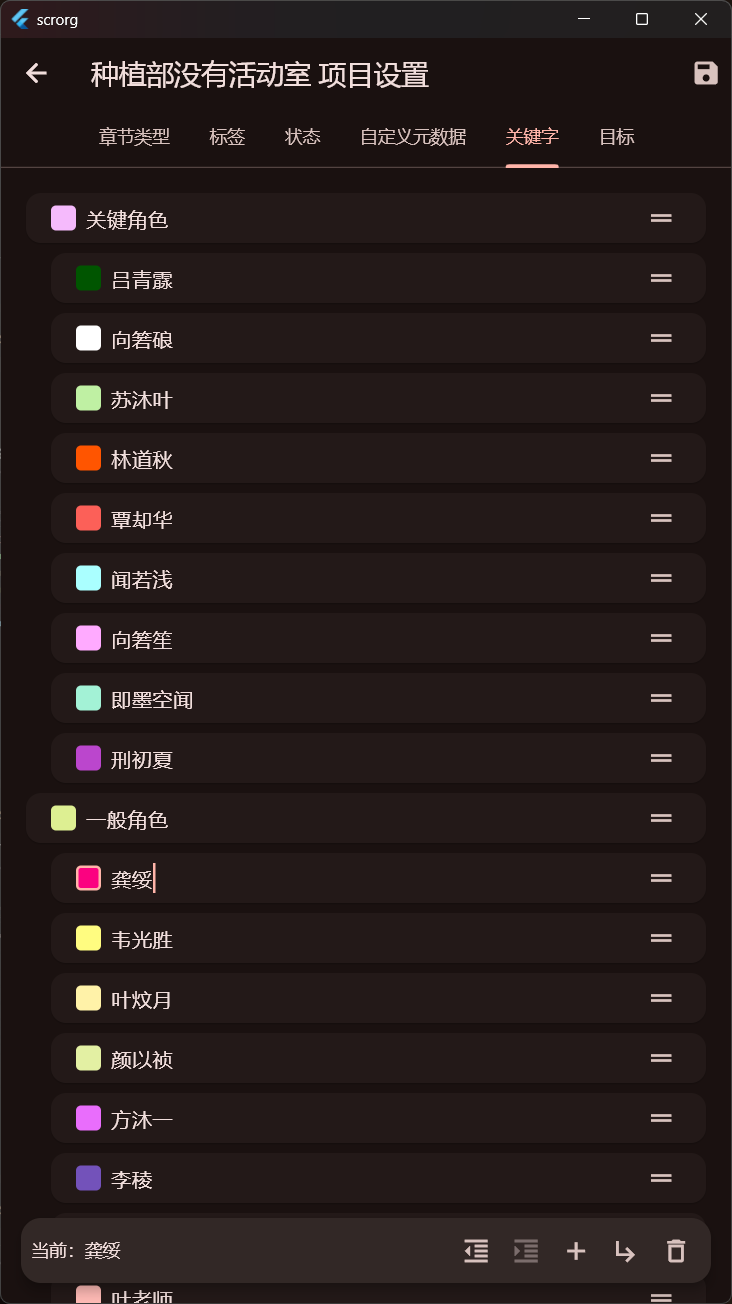Edit the 韦光胜 keyword name
732x1304 pixels.
point(142,939)
